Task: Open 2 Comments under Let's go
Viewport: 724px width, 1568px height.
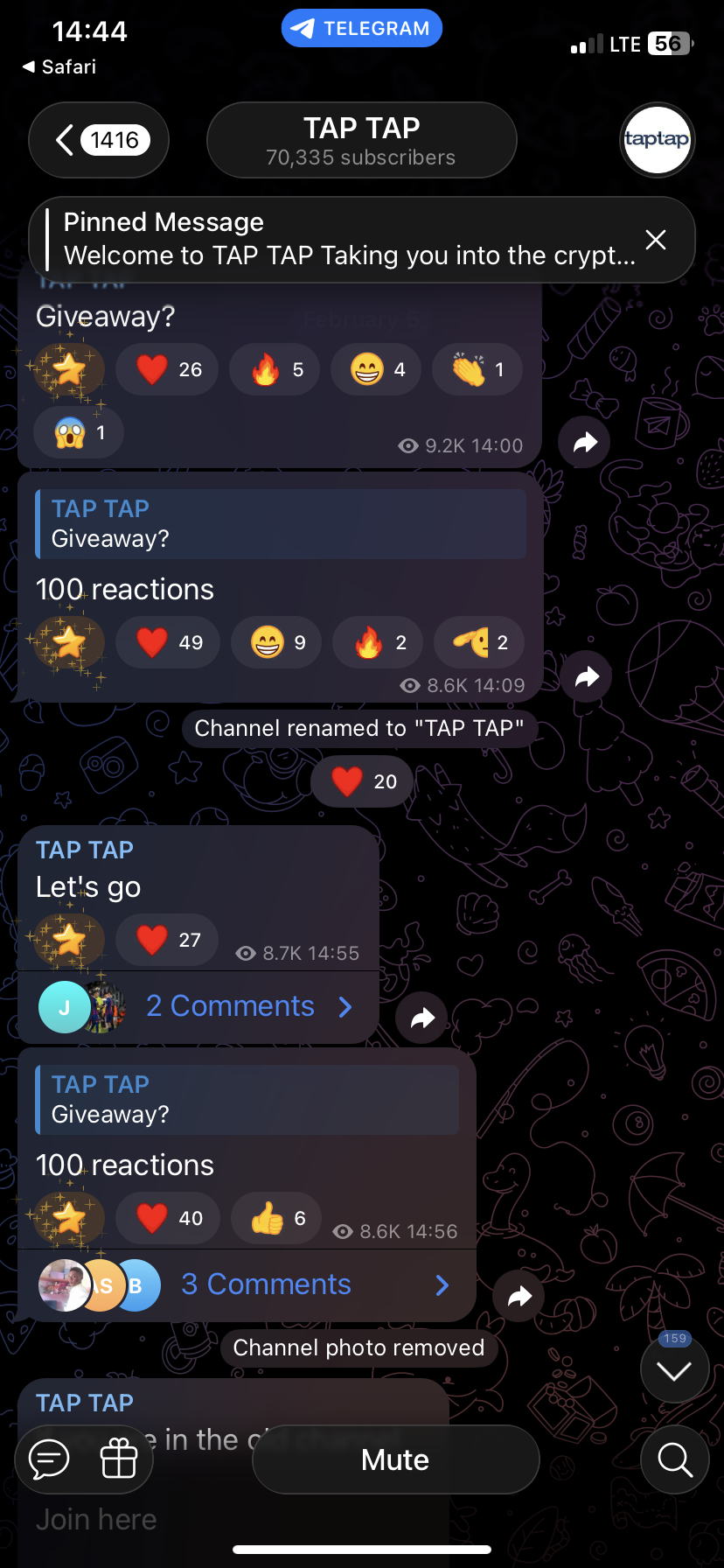Action: [x=229, y=1006]
